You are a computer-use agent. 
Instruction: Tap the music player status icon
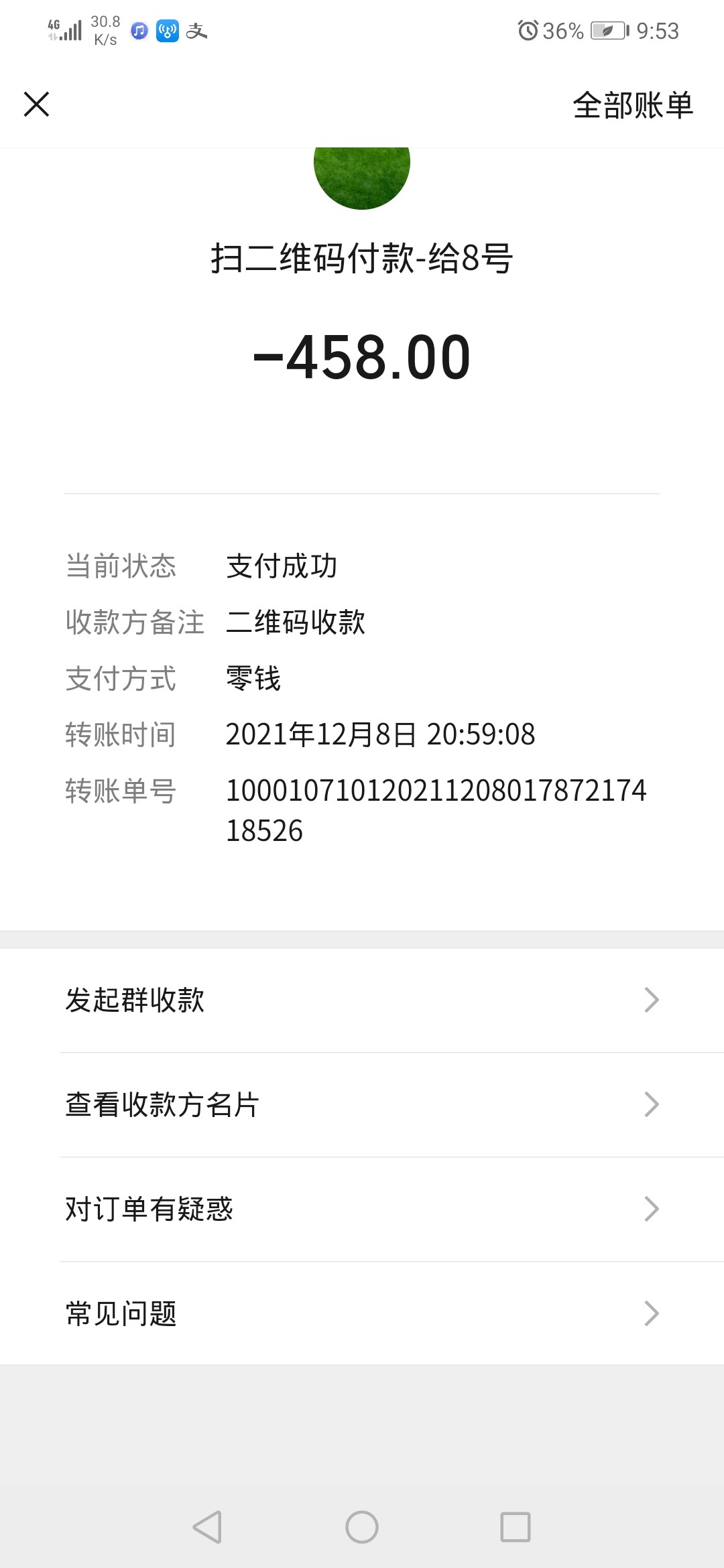(137, 29)
